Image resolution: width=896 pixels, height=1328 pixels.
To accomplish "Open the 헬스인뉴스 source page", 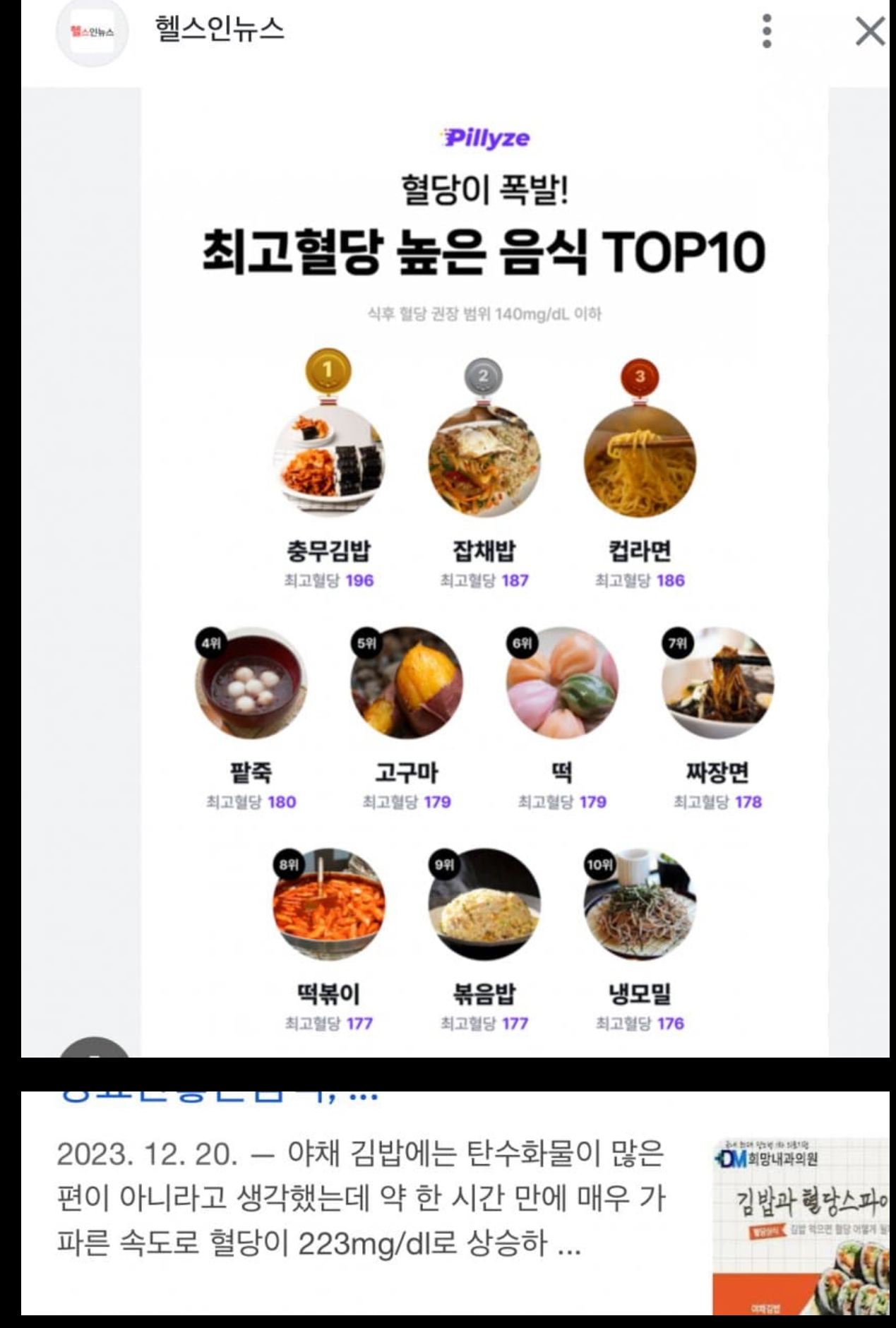I will tap(219, 30).
